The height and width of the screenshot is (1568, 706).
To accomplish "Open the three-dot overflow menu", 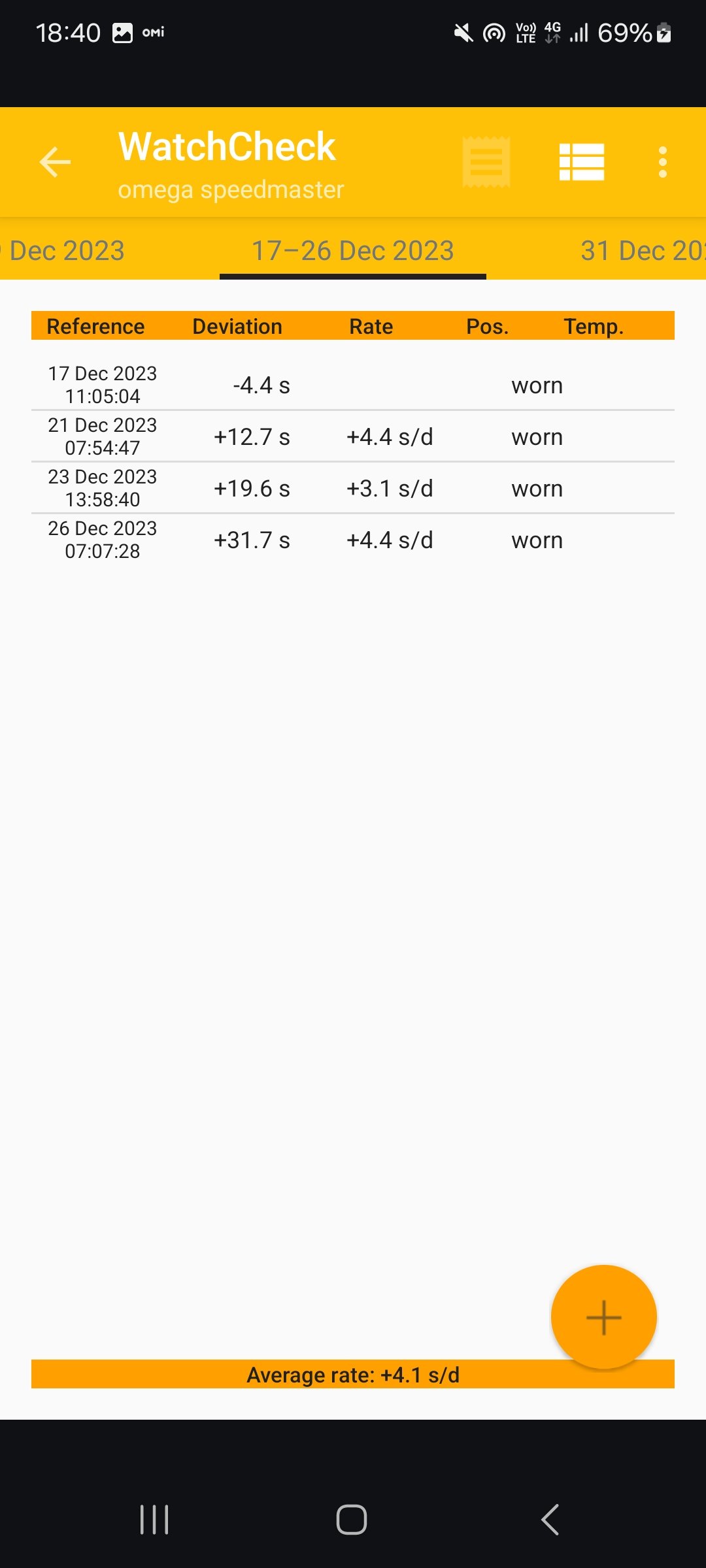I will point(663,162).
